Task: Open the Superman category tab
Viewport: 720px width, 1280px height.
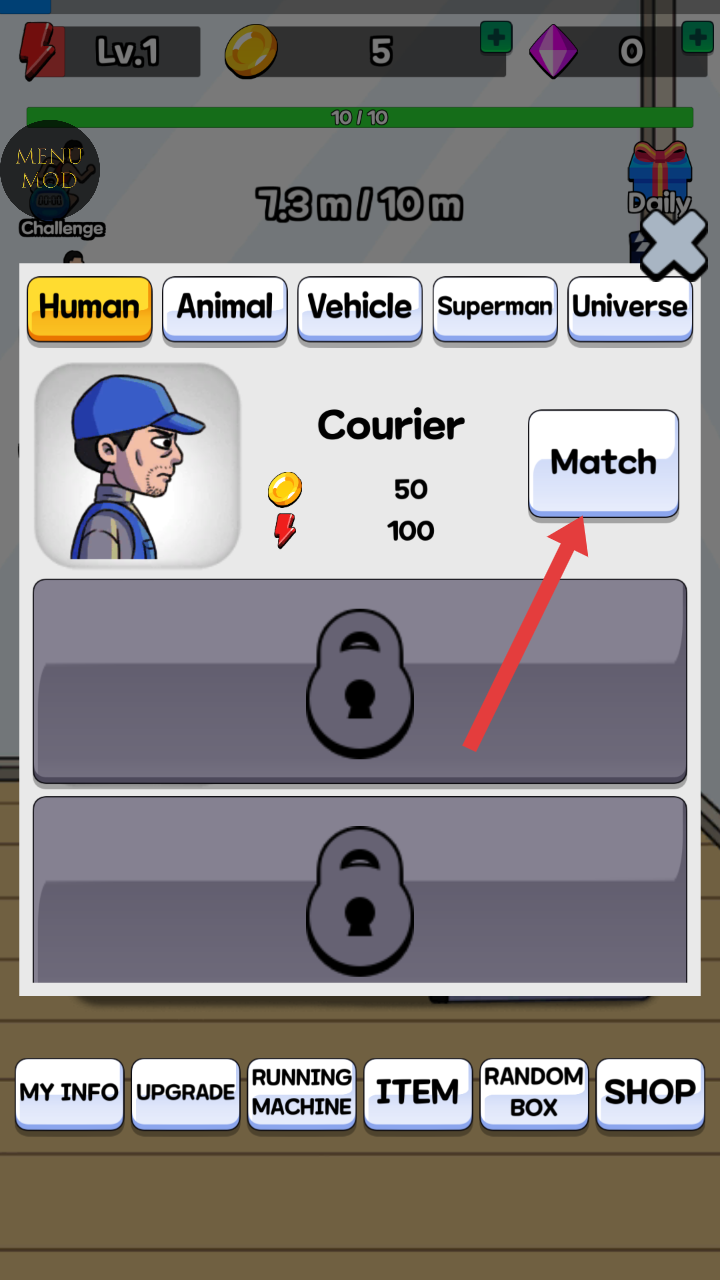Action: [495, 307]
